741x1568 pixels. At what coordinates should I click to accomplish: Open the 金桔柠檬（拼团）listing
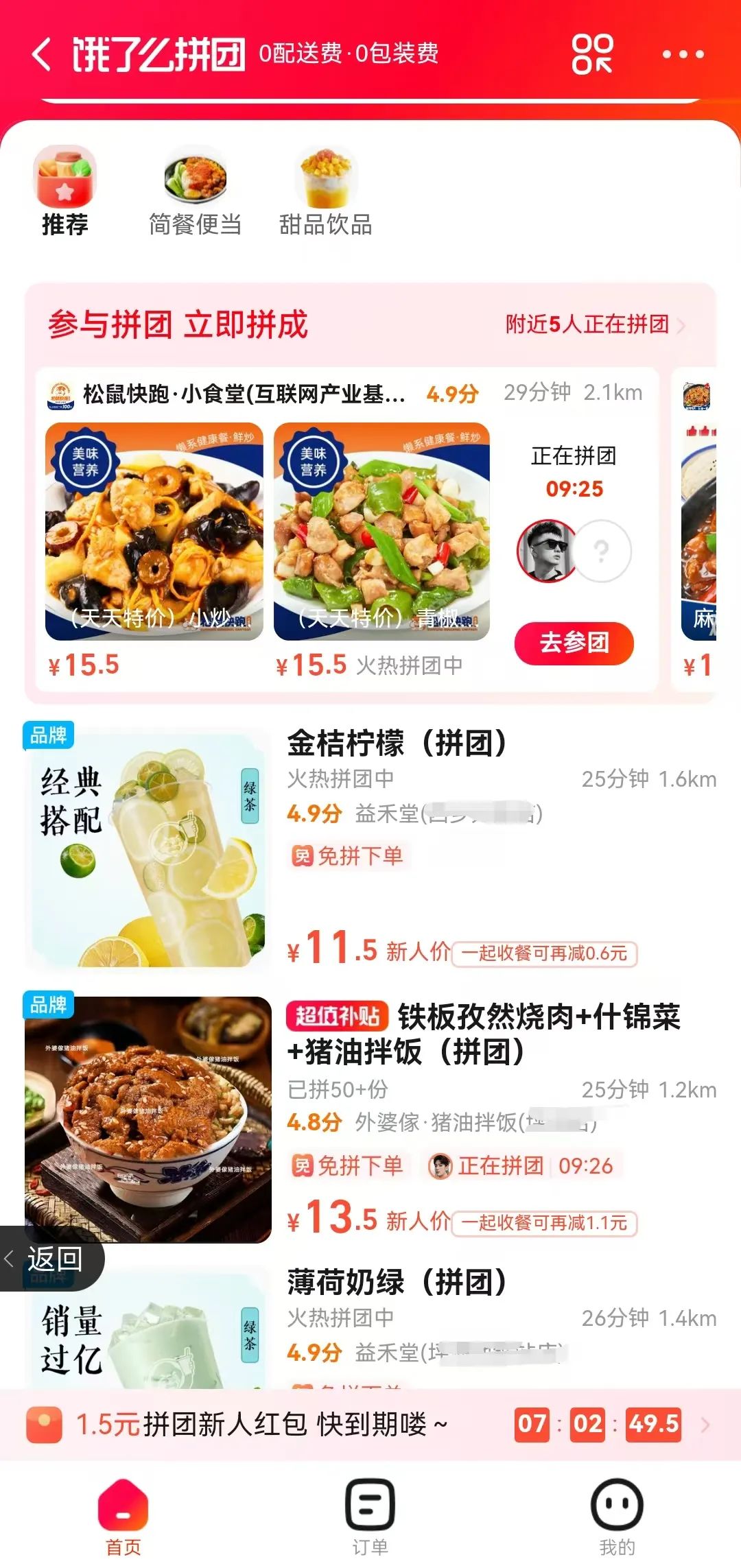397,744
